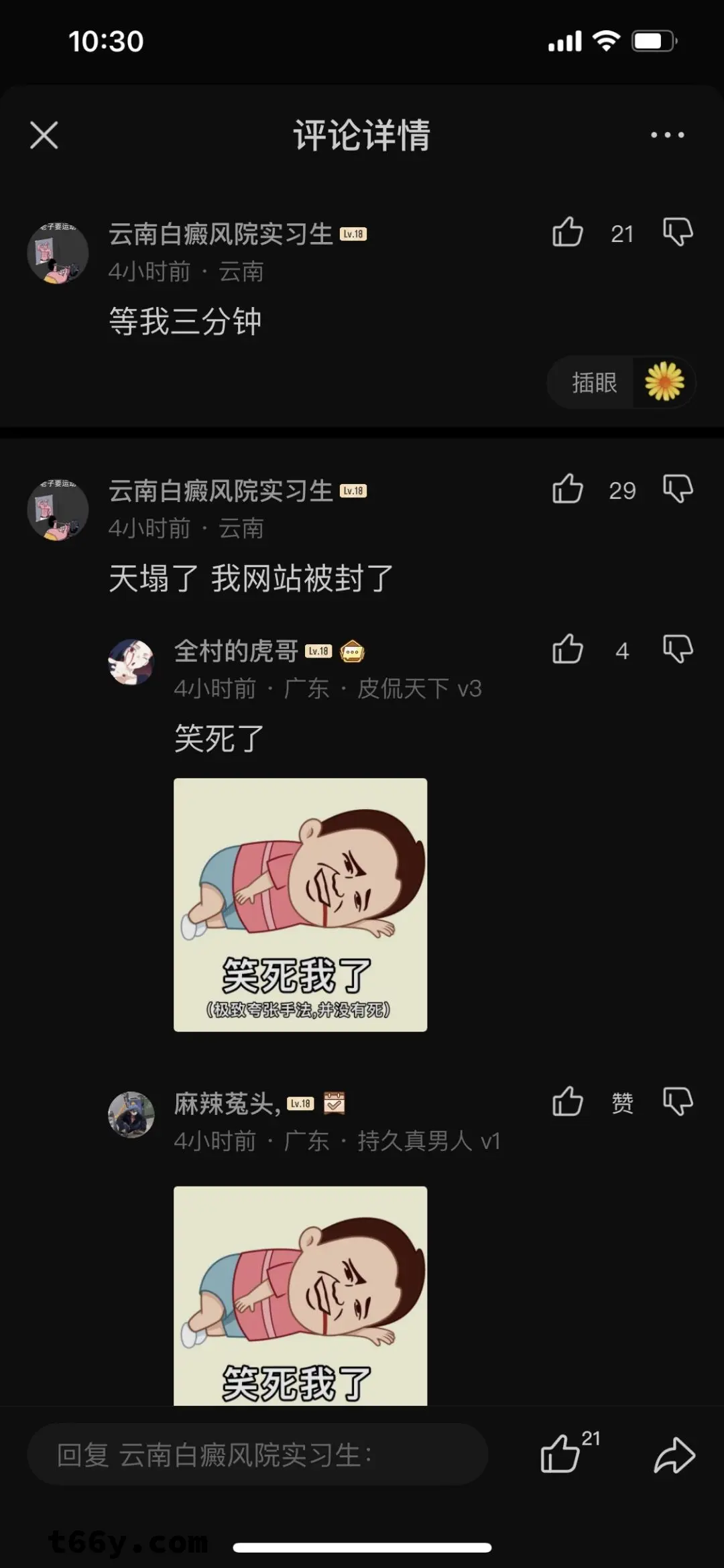Open 云南白癜风院实习生's avatar beside 等我三分钟
Screen dimensions: 724x1568
[58, 253]
